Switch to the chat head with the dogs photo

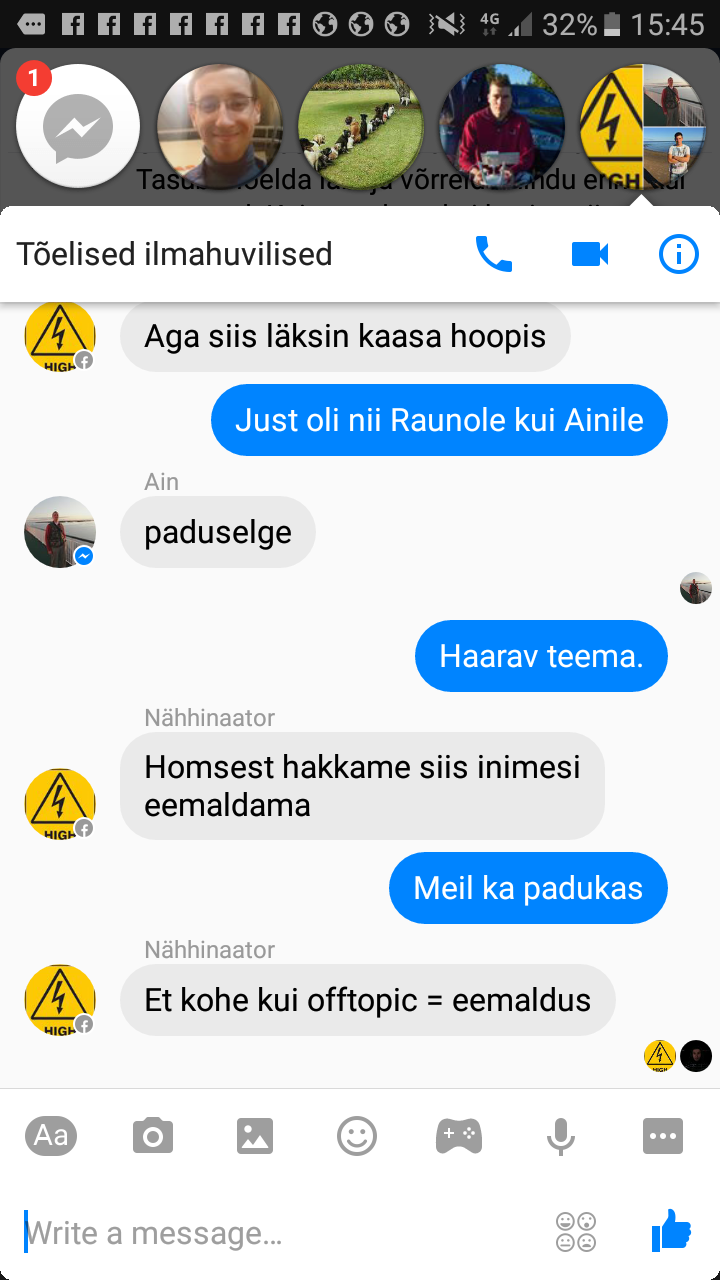361,127
